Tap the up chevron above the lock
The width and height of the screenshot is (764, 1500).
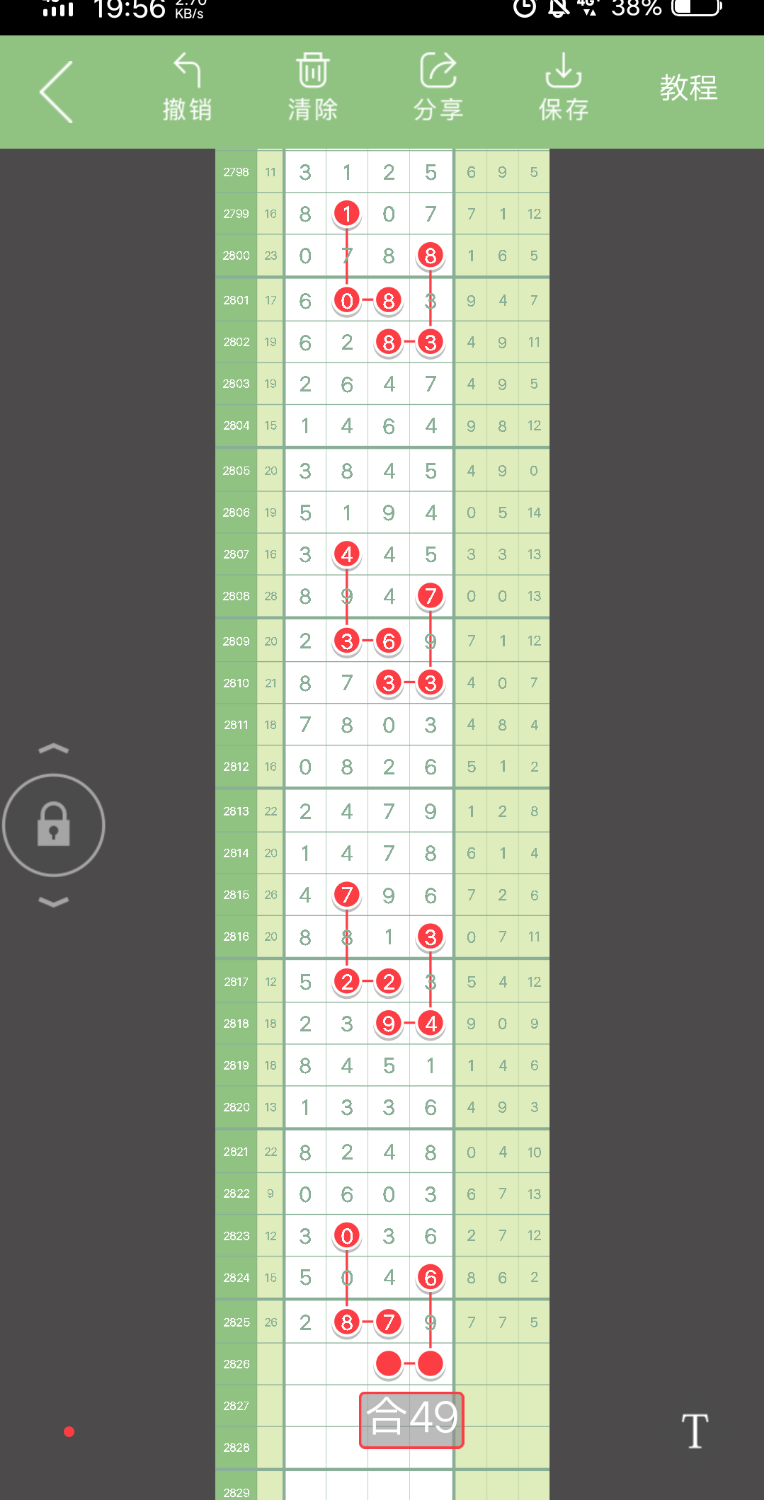coord(54,749)
